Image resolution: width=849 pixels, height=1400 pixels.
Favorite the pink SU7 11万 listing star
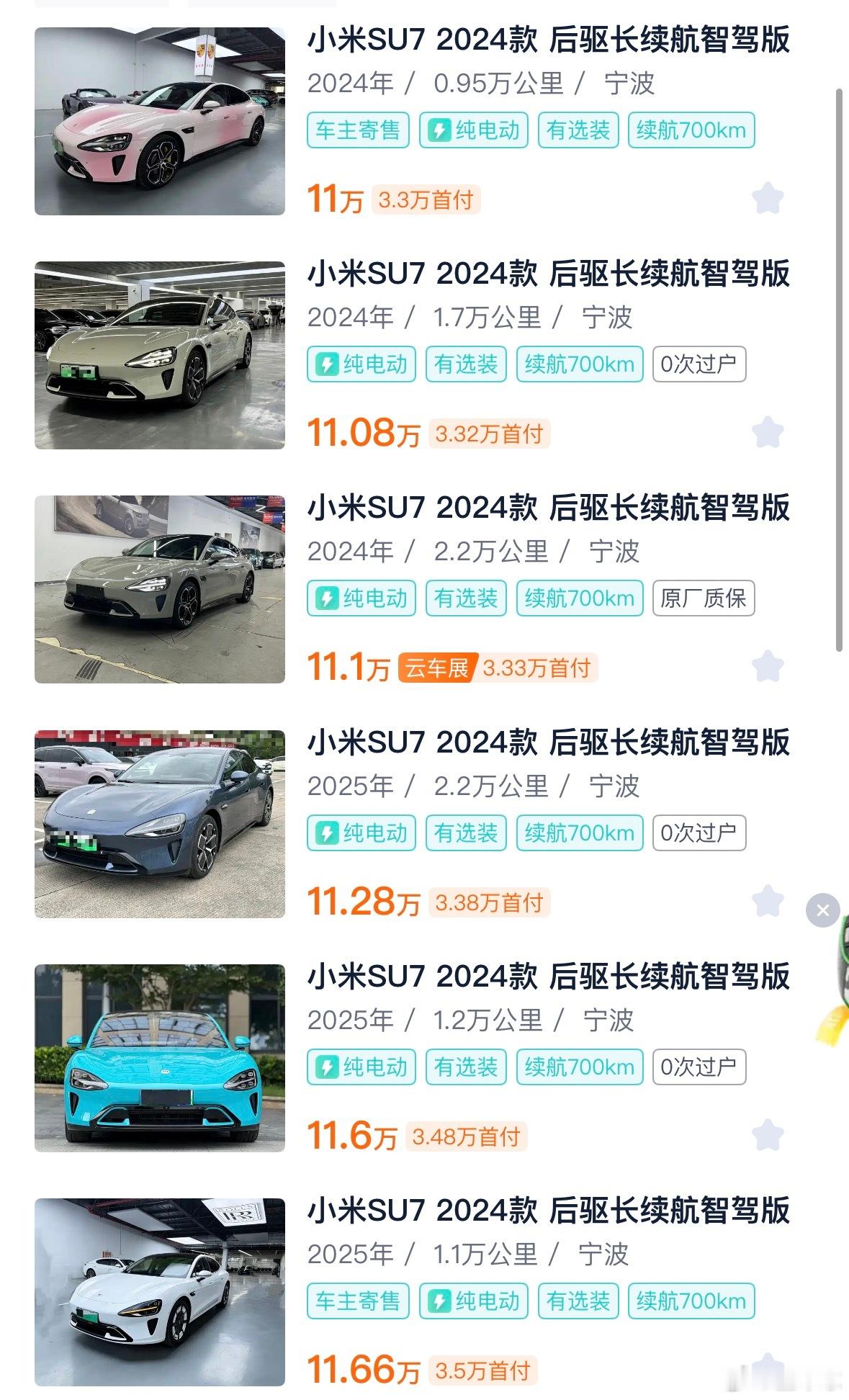(x=768, y=195)
